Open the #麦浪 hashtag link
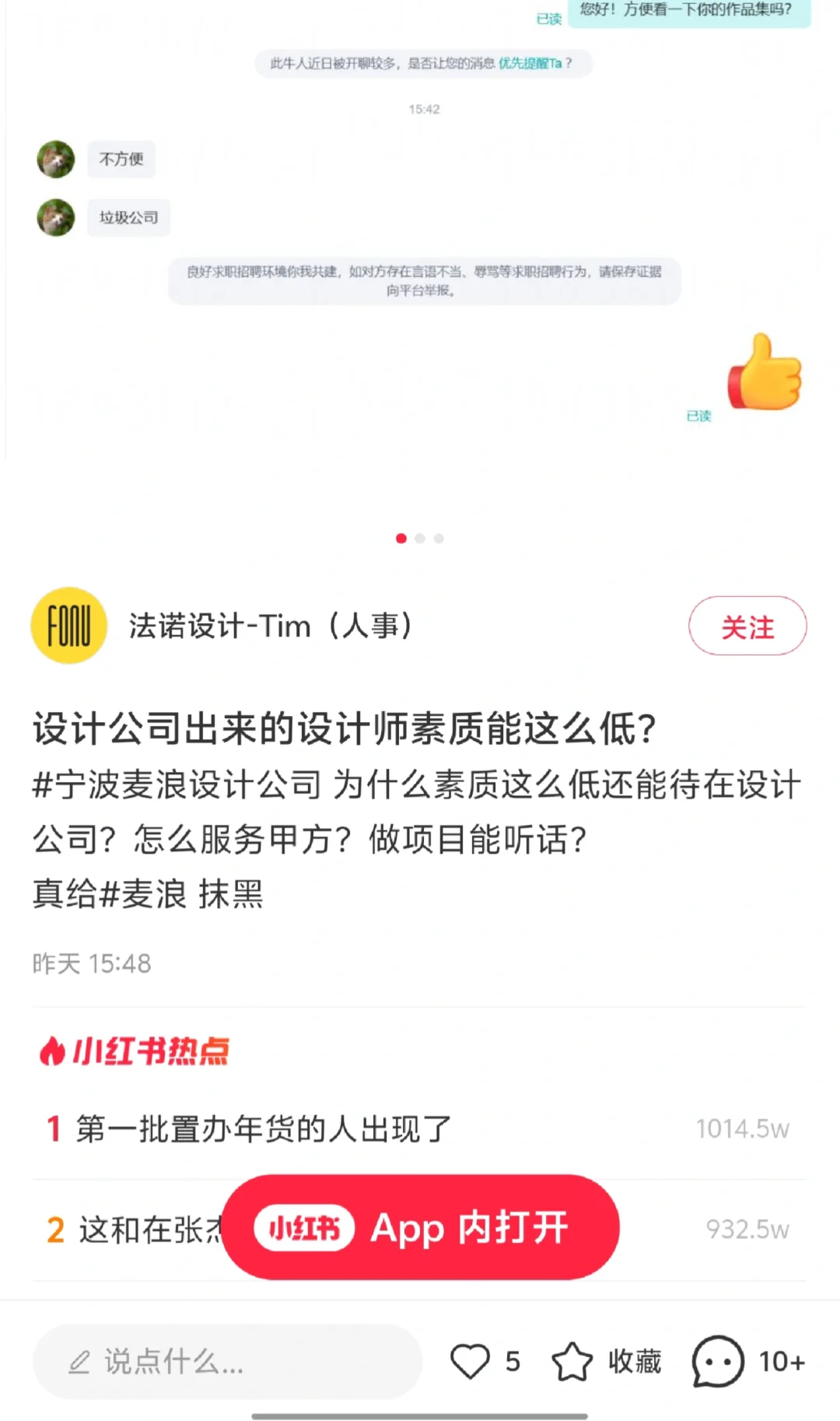Screen dimensions: 840x1421 [x=144, y=893]
